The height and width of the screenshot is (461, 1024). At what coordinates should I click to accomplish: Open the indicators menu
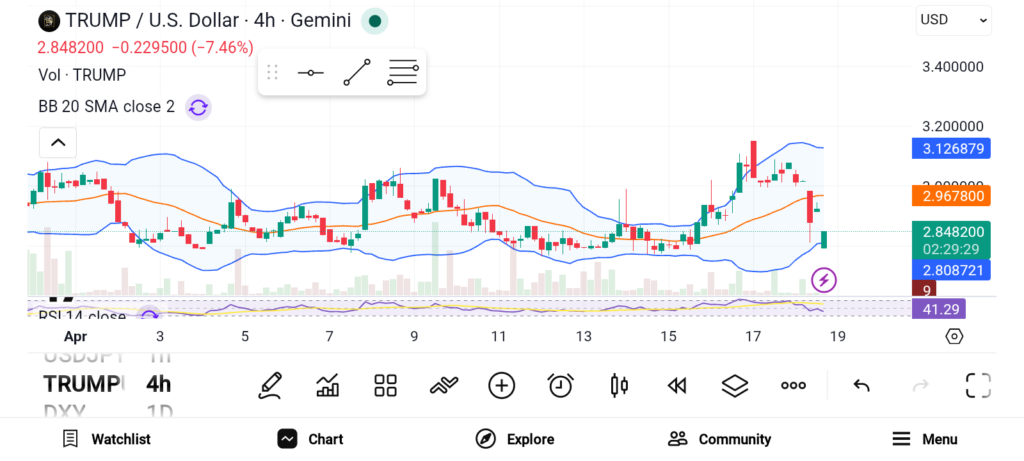(x=443, y=385)
